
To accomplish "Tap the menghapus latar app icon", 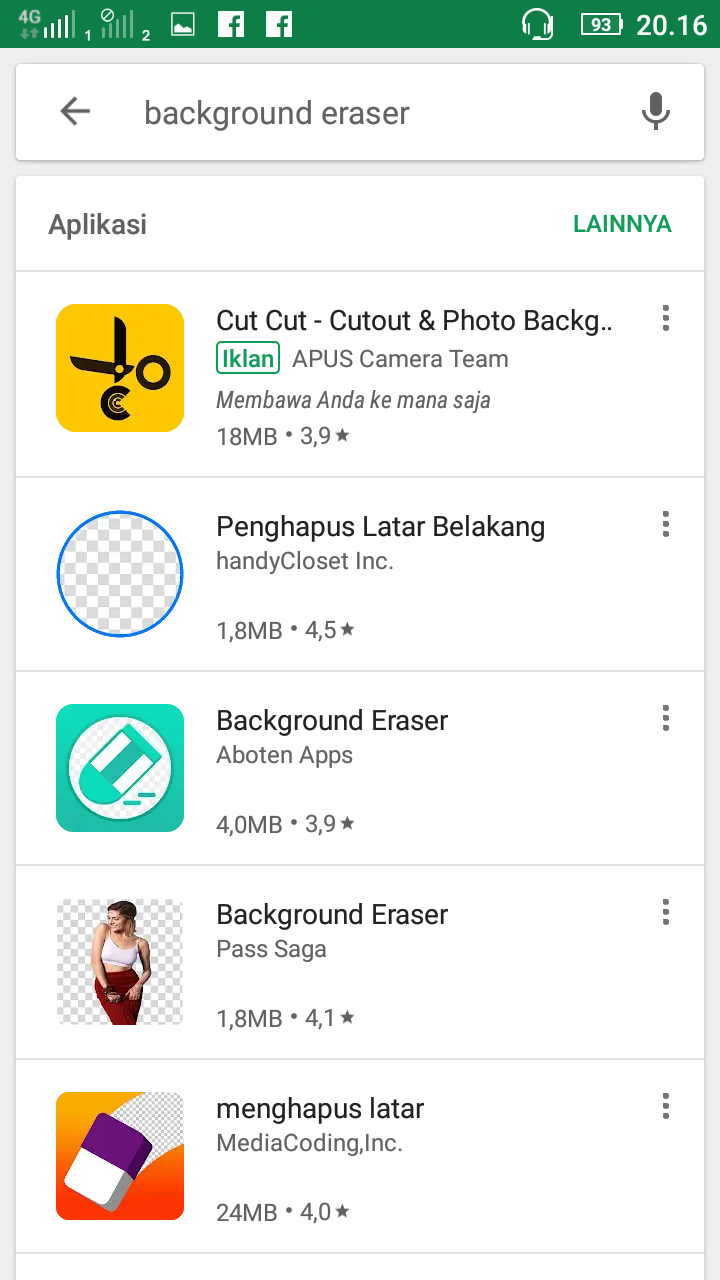I will pos(120,1156).
